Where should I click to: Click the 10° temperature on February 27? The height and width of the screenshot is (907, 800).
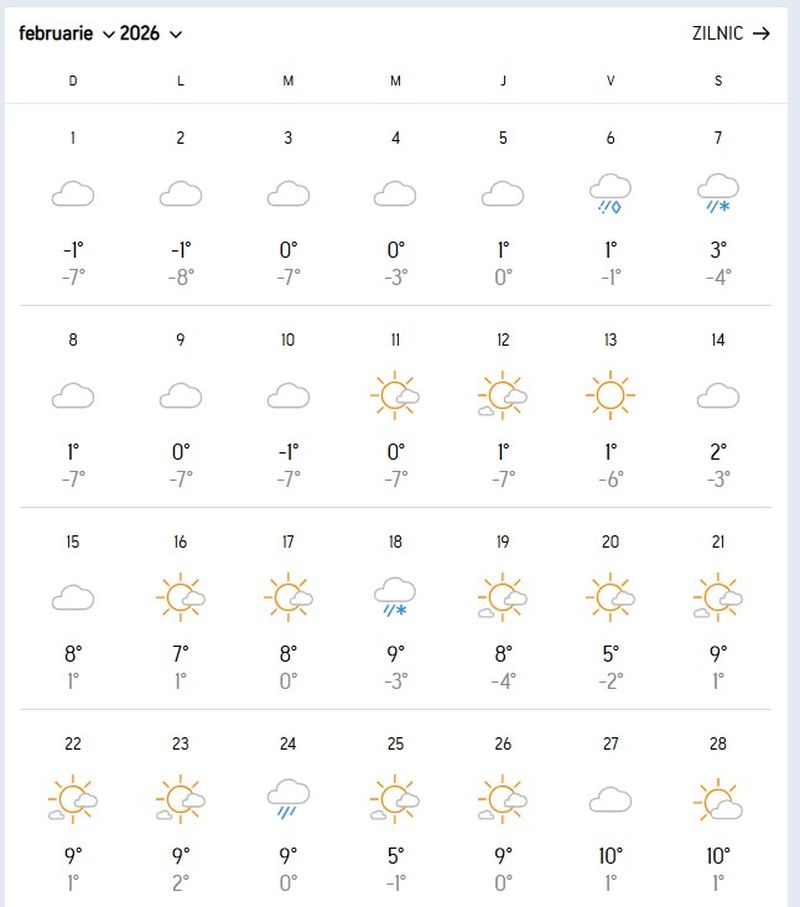click(x=611, y=855)
